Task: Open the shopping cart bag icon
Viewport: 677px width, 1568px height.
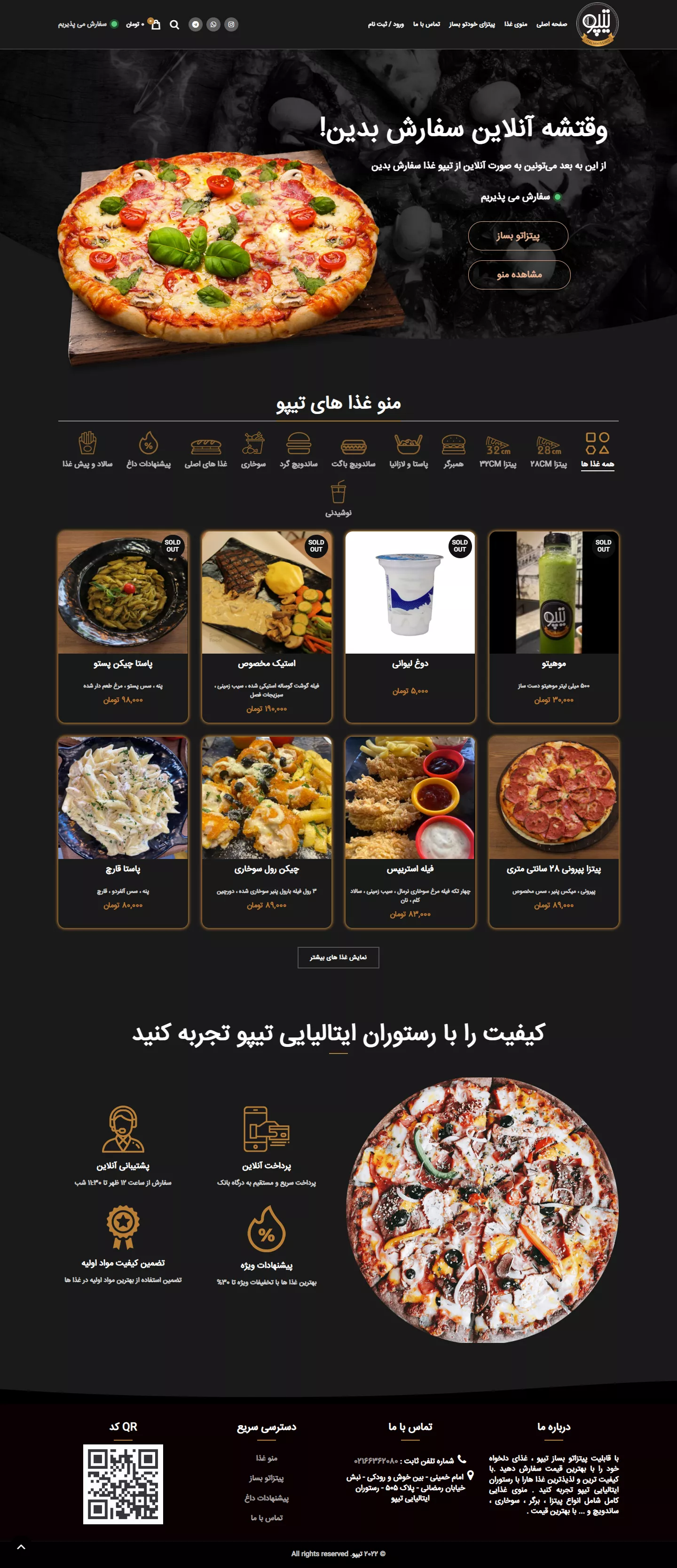Action: point(156,25)
